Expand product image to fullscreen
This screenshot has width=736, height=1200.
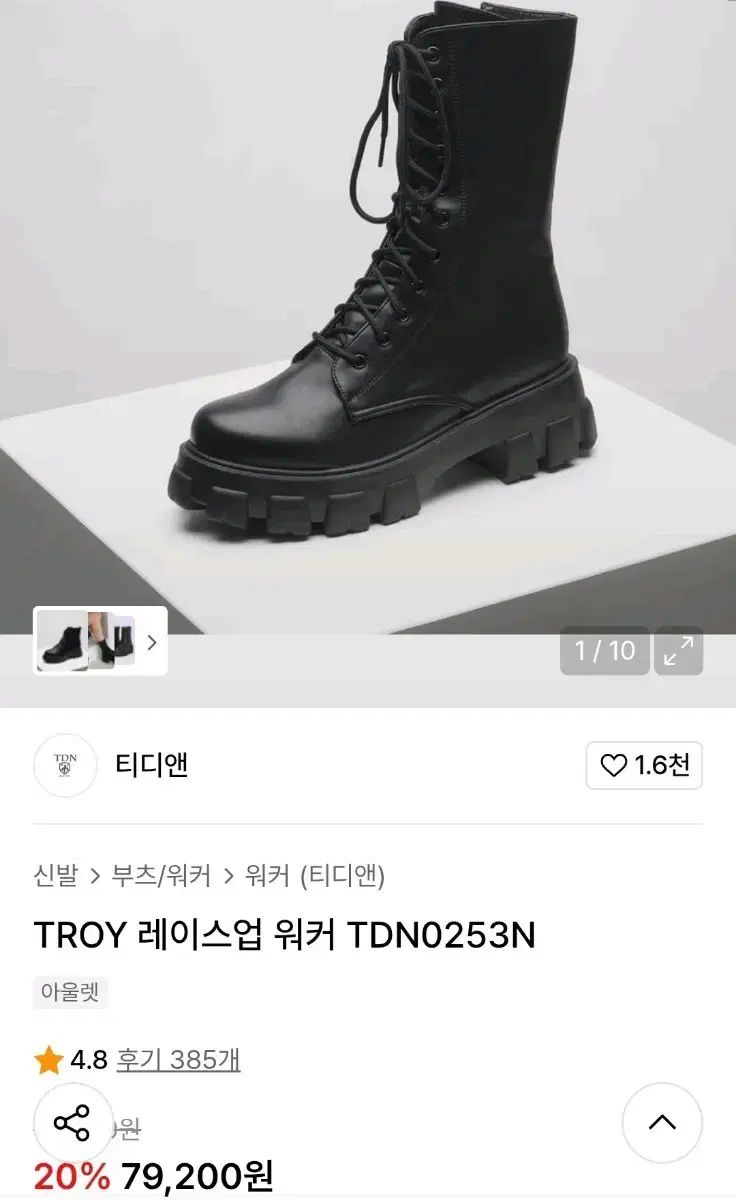click(679, 651)
